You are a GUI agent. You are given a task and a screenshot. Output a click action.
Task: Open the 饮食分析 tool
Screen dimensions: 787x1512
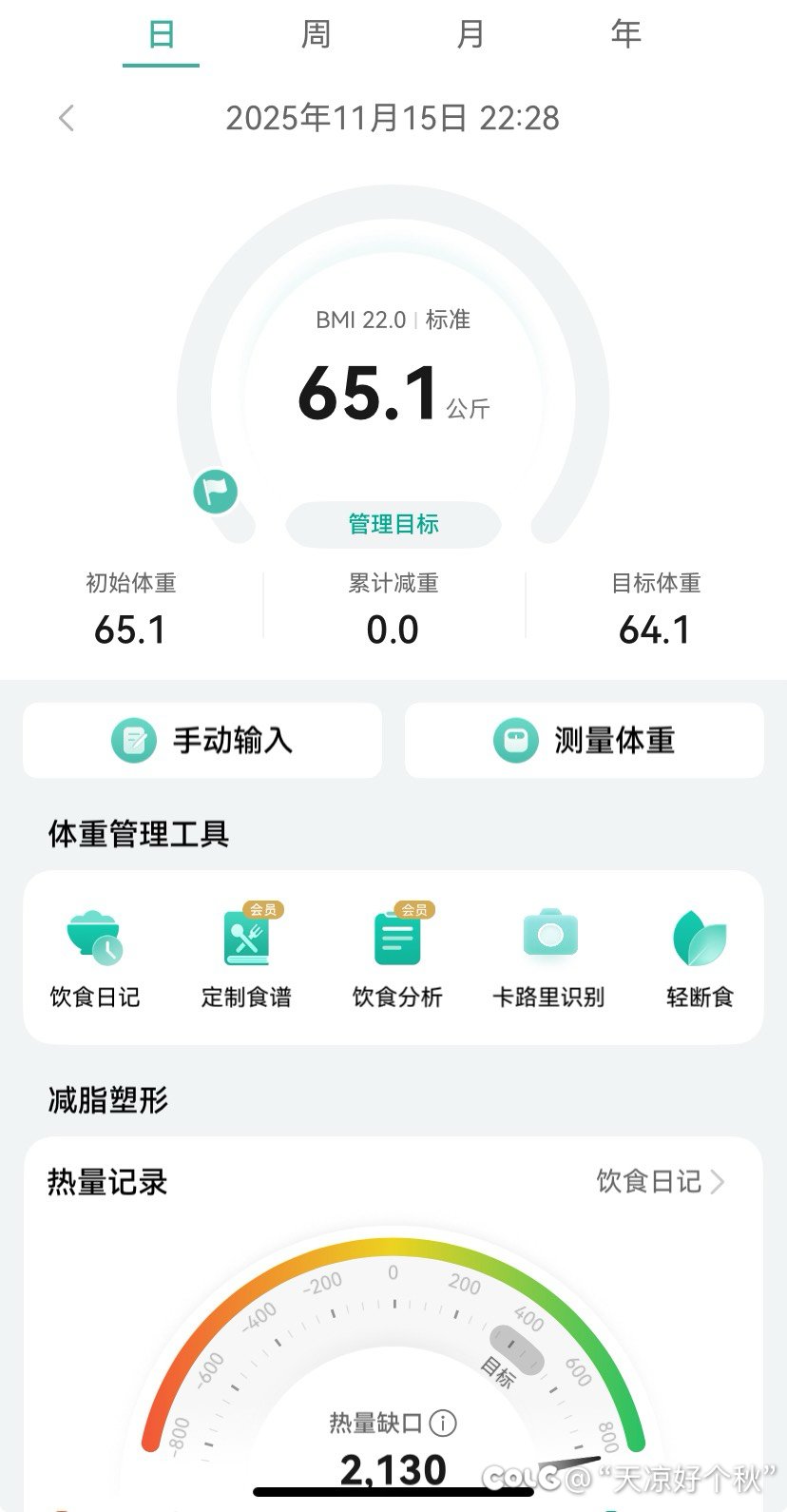click(x=397, y=957)
